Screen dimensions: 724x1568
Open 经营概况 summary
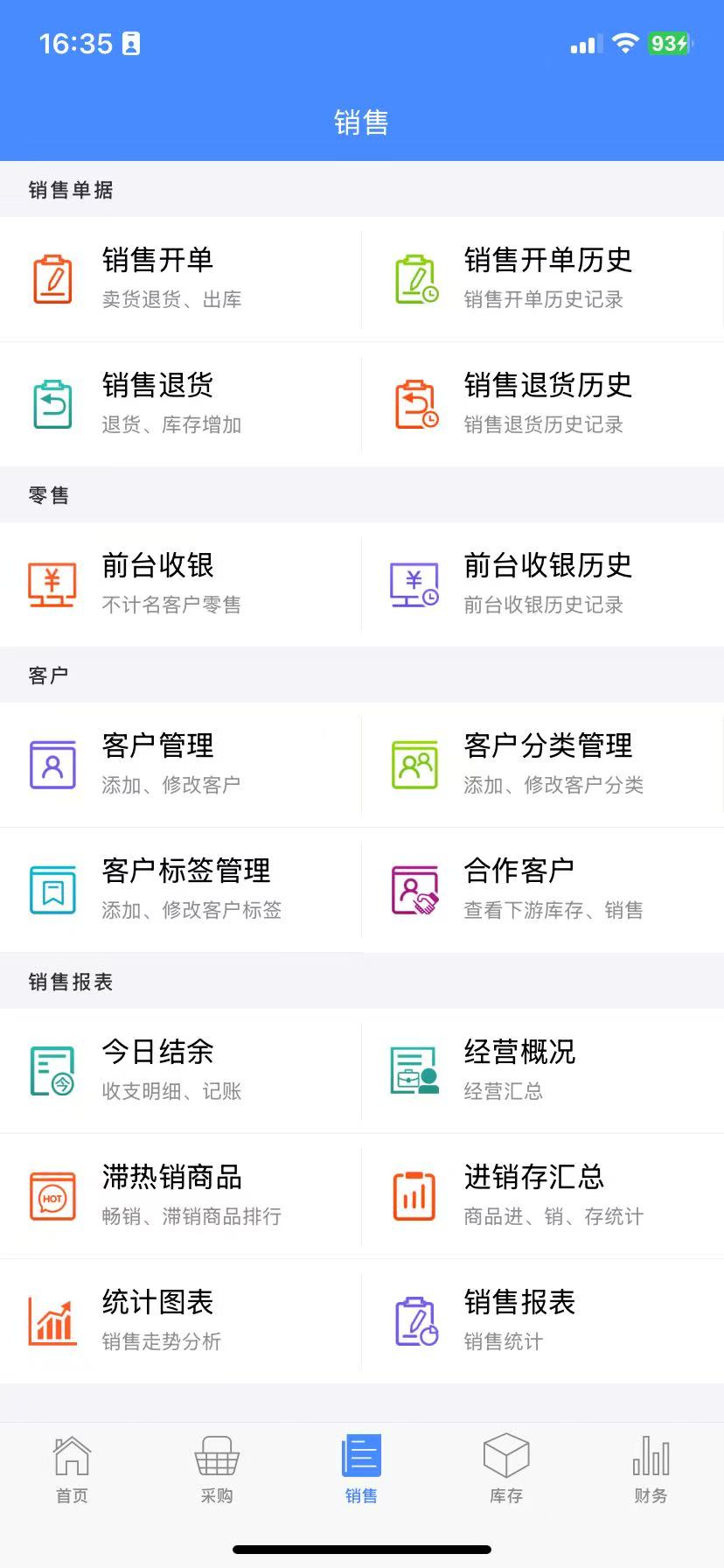coord(543,1071)
